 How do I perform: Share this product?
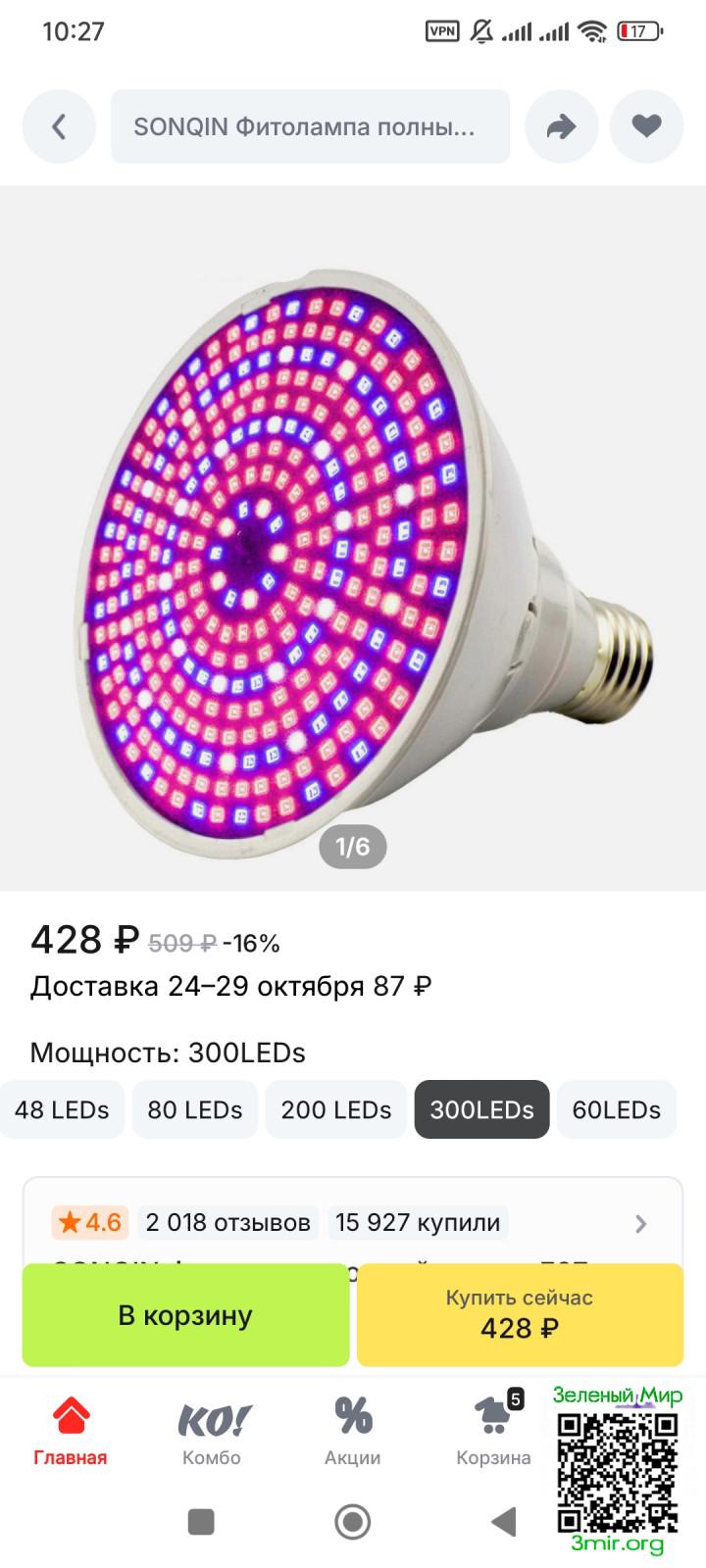[561, 126]
